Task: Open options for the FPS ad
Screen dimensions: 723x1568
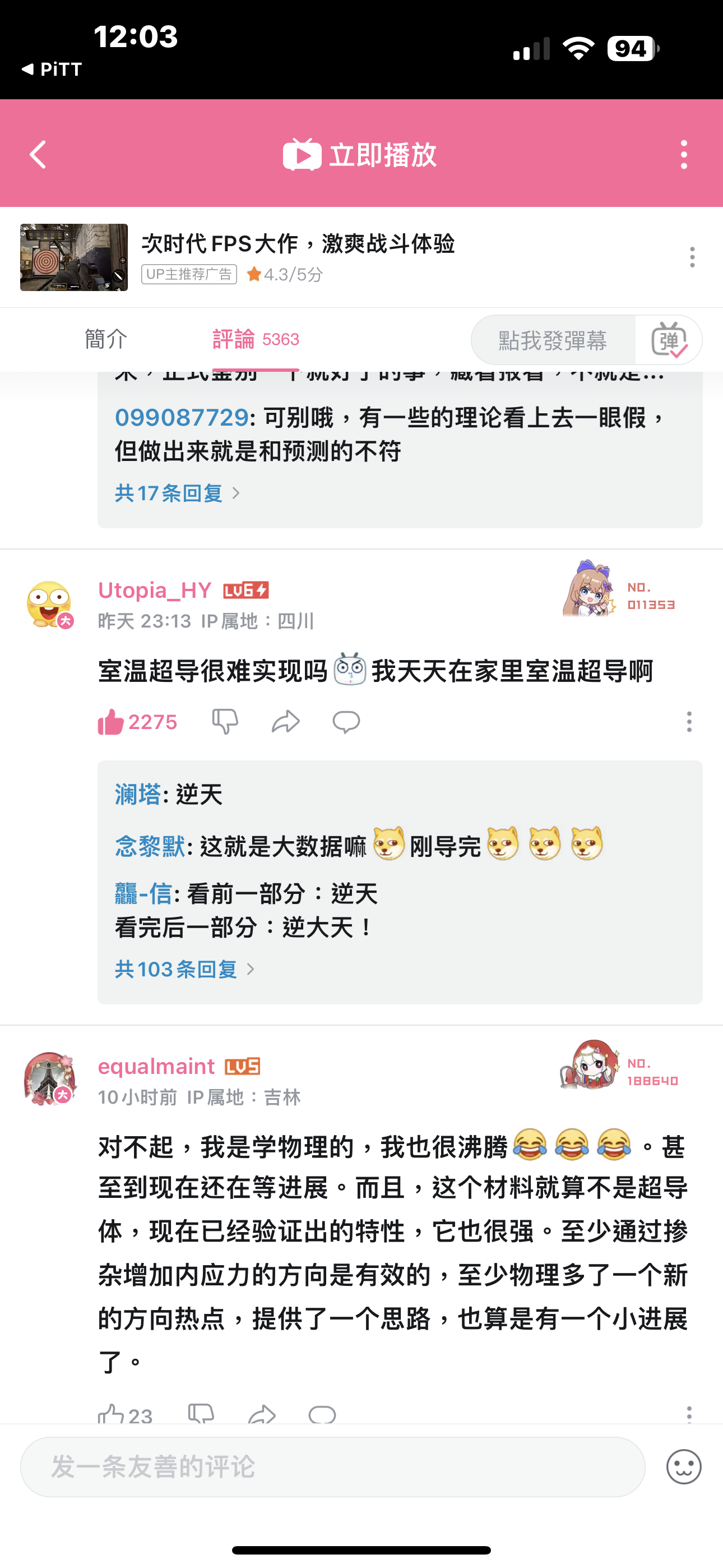Action: pos(692,257)
